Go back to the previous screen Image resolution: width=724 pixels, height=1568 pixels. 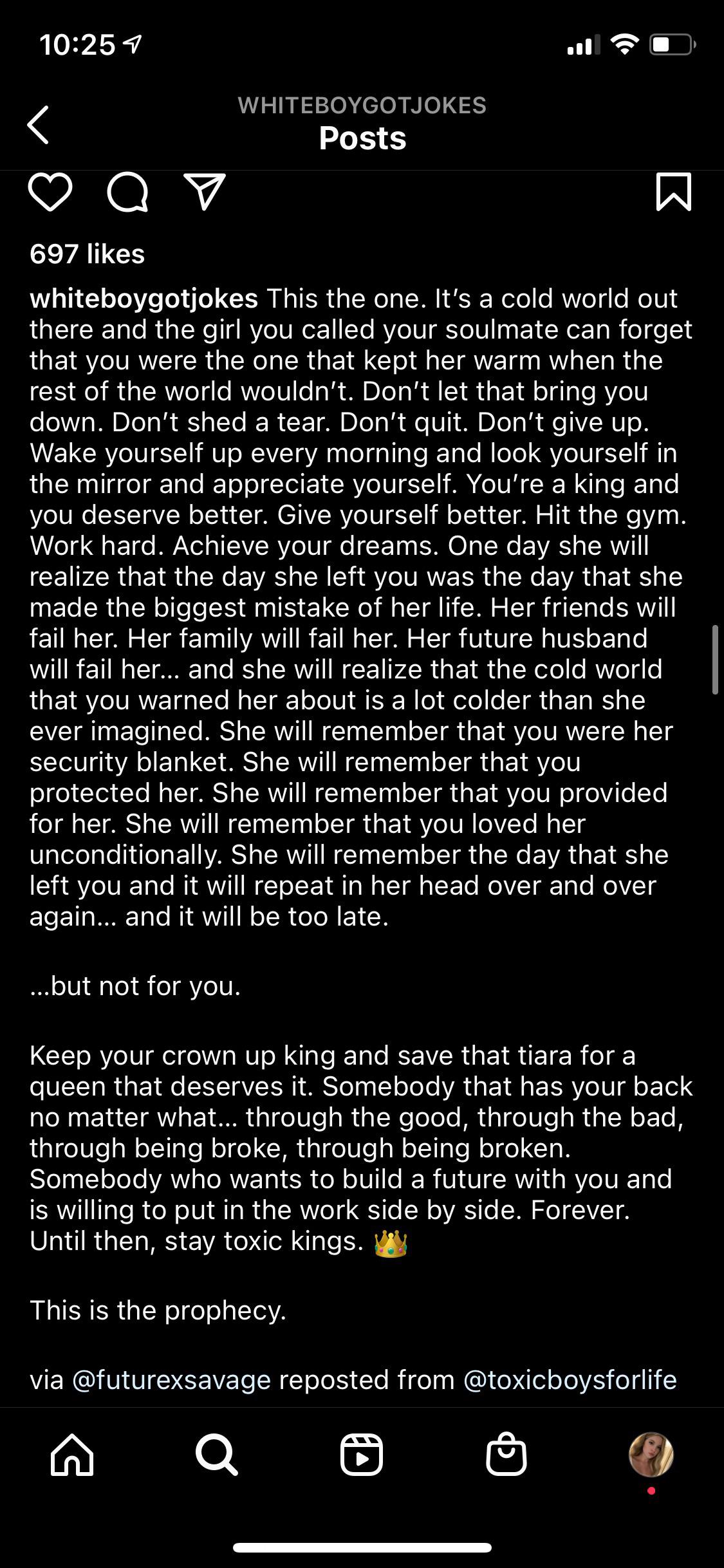click(x=39, y=124)
